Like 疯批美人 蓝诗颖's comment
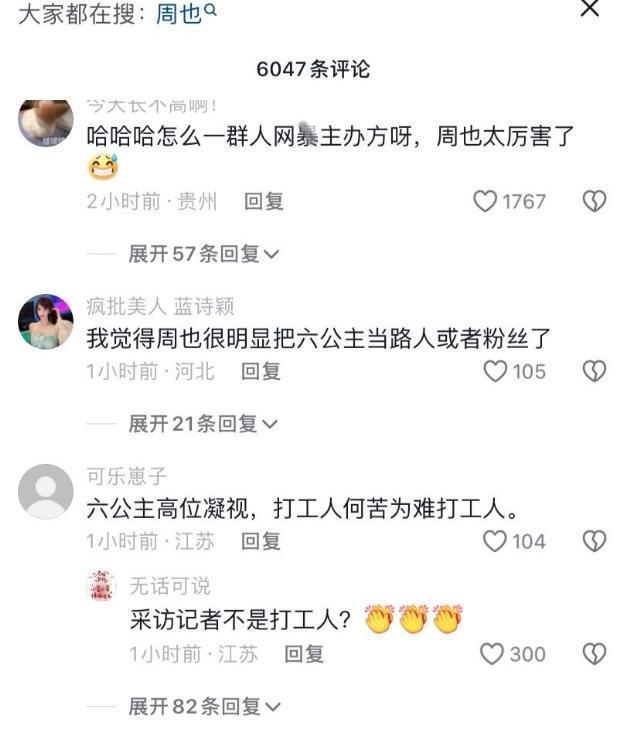Screen dimensions: 624x731 click(x=495, y=371)
